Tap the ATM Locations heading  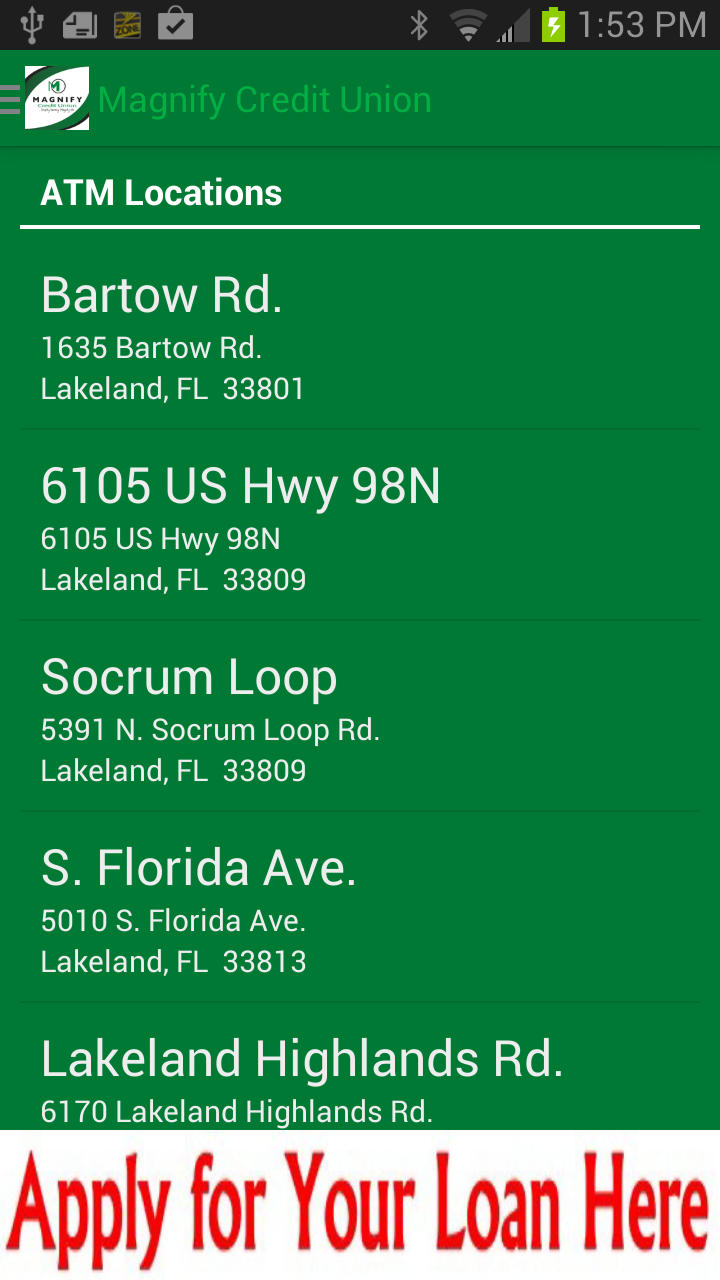tap(160, 192)
